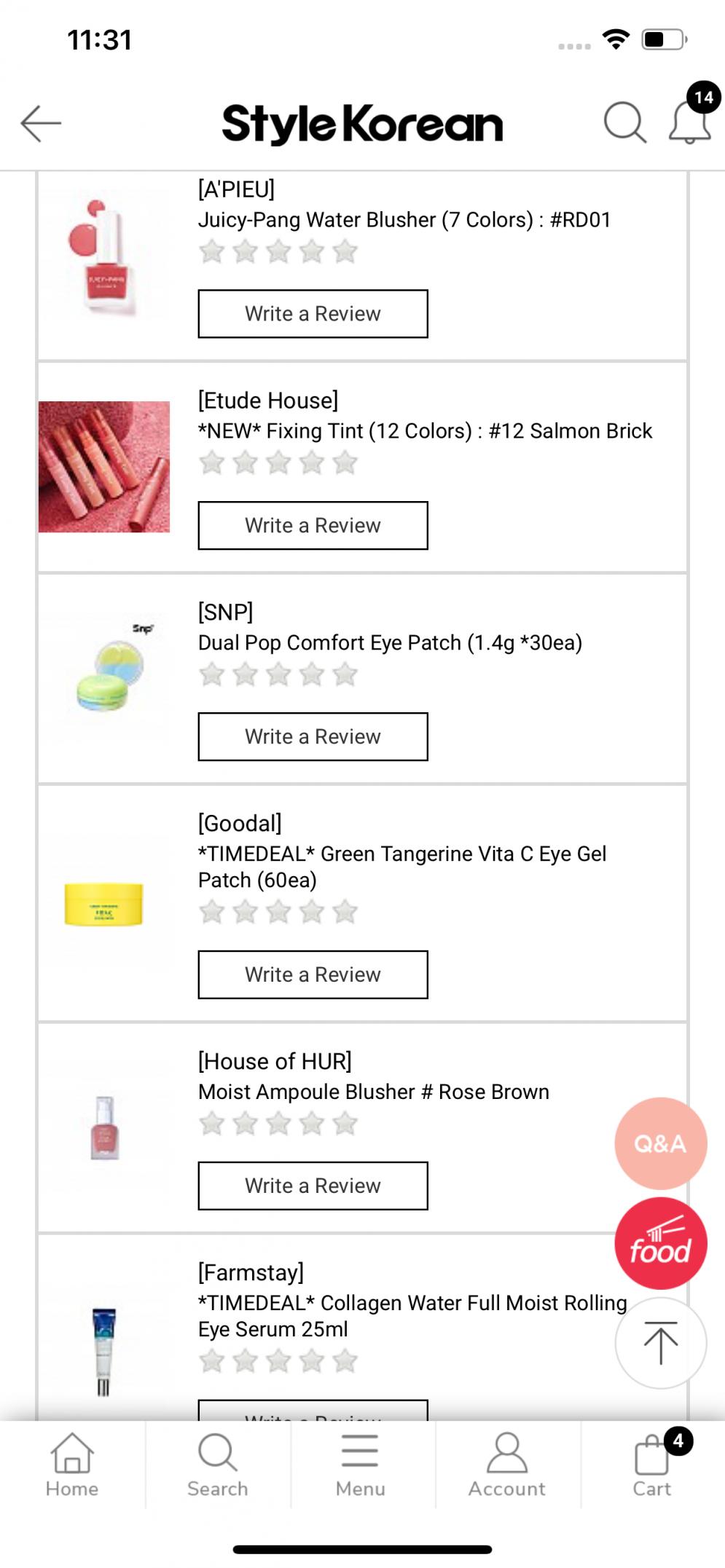Jump back to top with arrow button

660,1343
